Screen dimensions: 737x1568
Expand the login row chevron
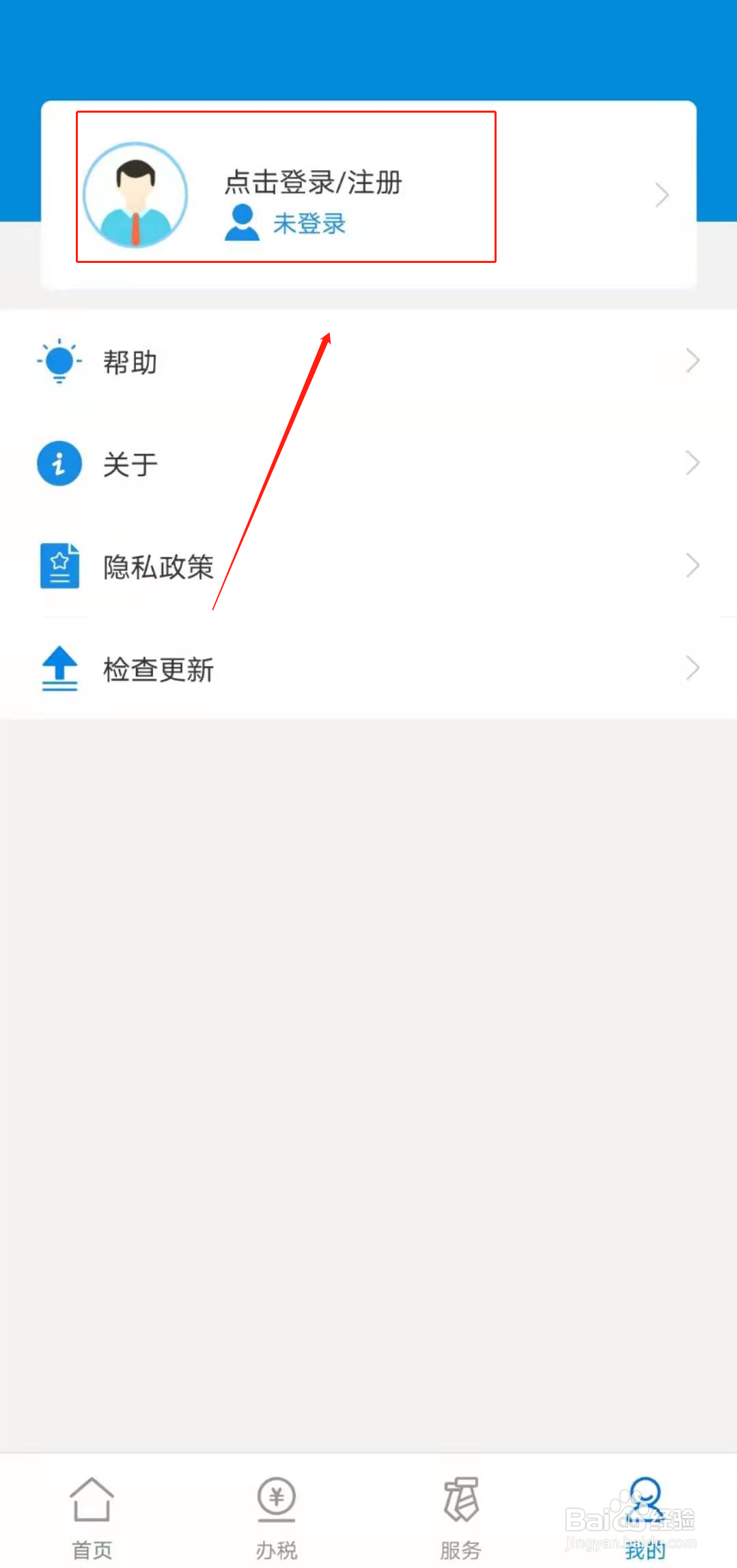click(x=661, y=195)
